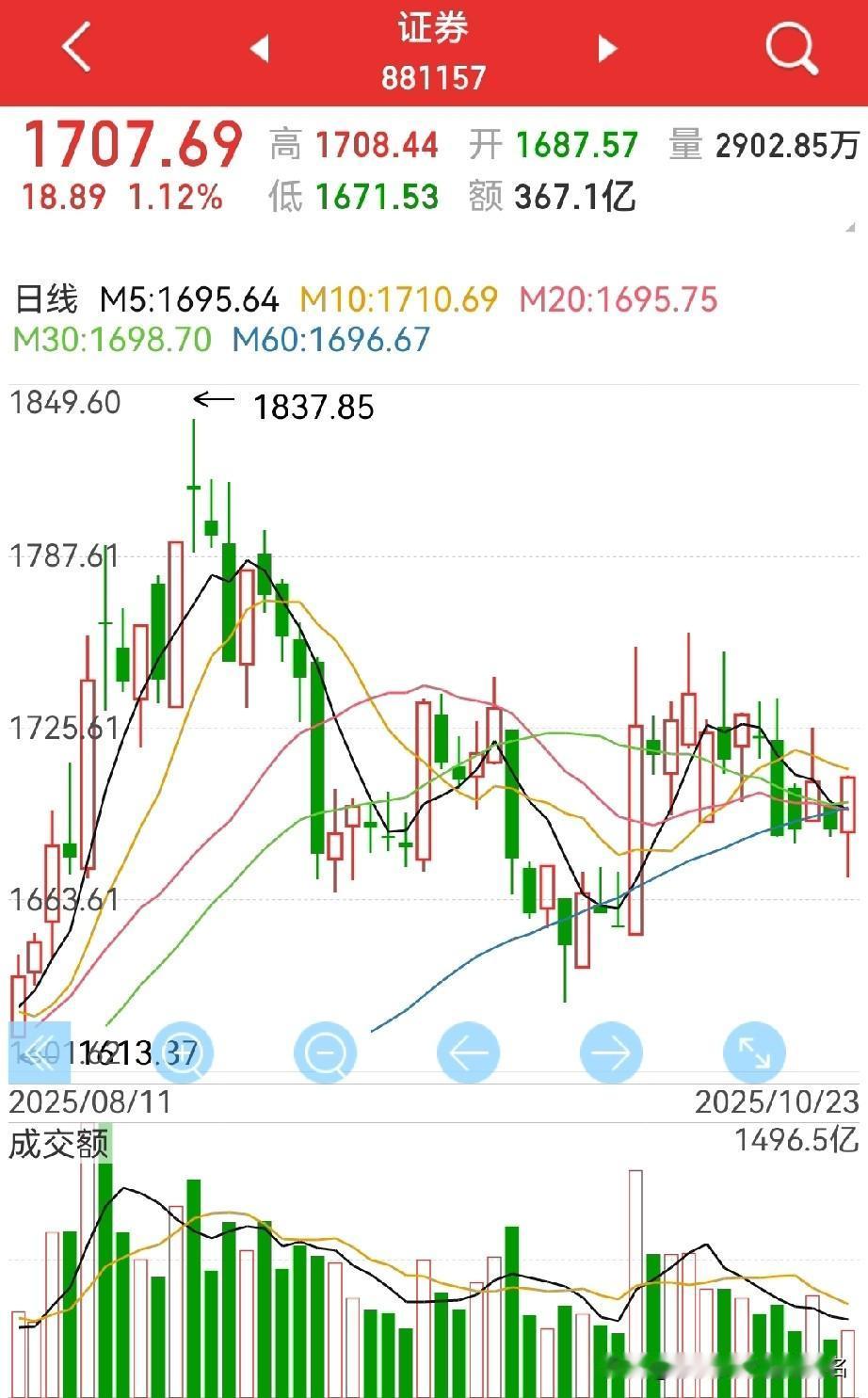Jump the chart to its earliest data
The image size is (868, 1398).
click(x=40, y=1052)
